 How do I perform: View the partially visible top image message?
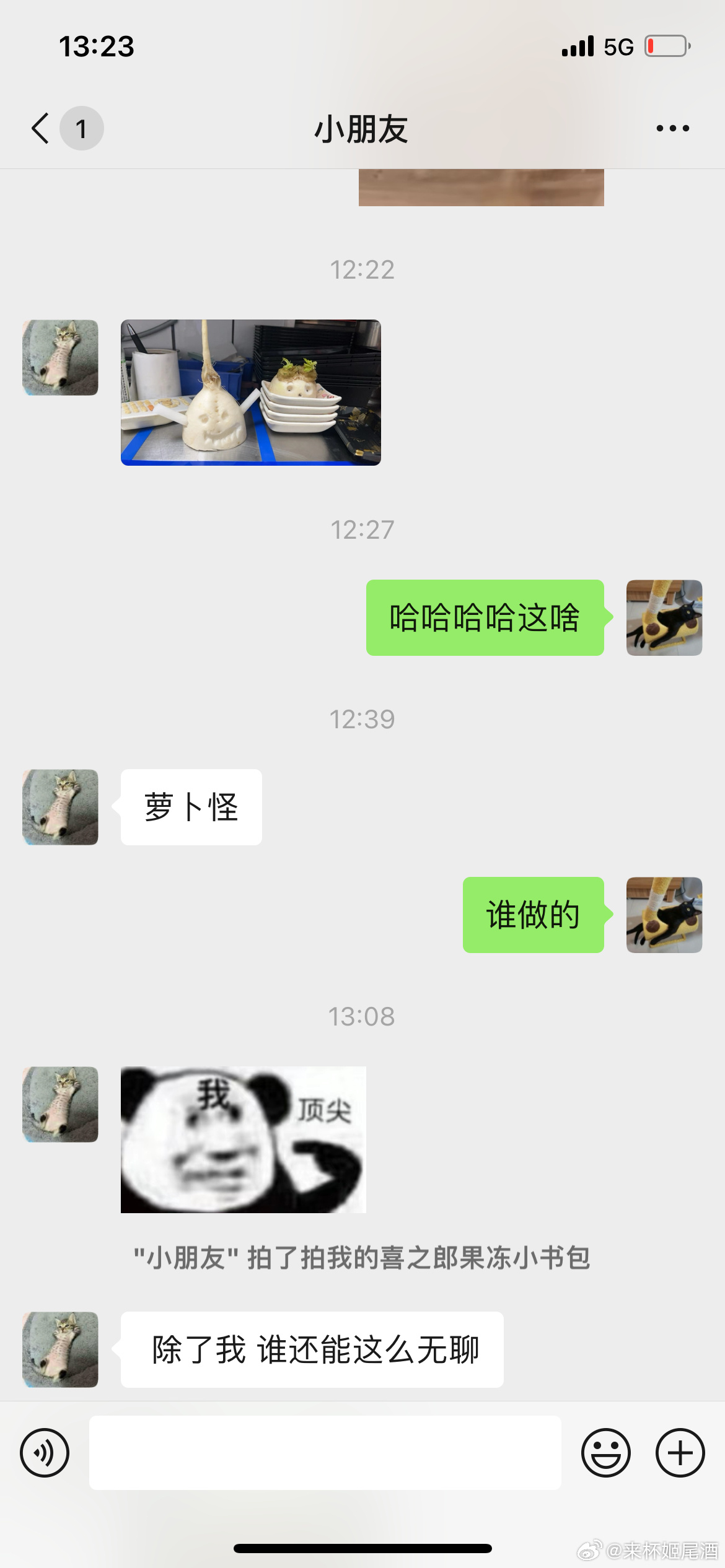(481, 188)
